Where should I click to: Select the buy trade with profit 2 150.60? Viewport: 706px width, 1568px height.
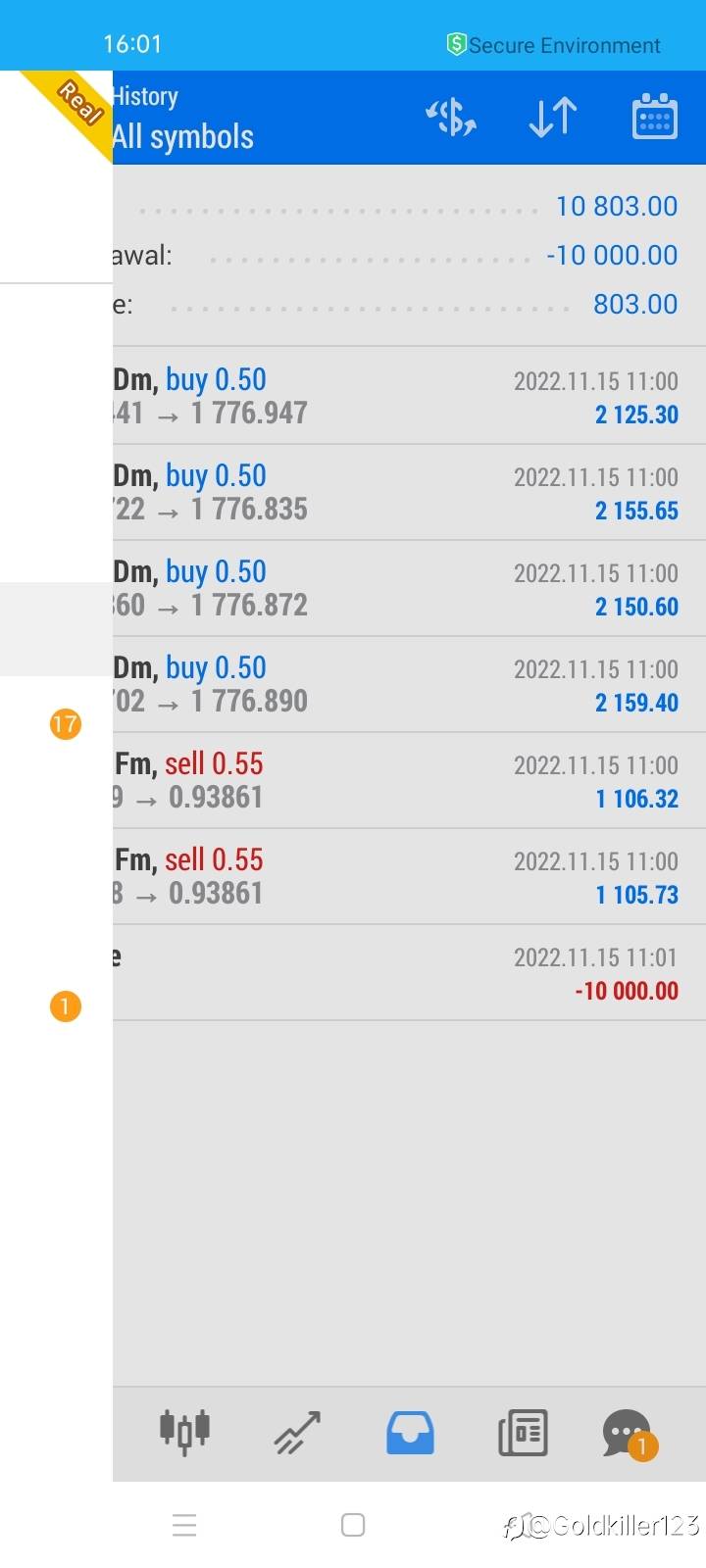409,588
